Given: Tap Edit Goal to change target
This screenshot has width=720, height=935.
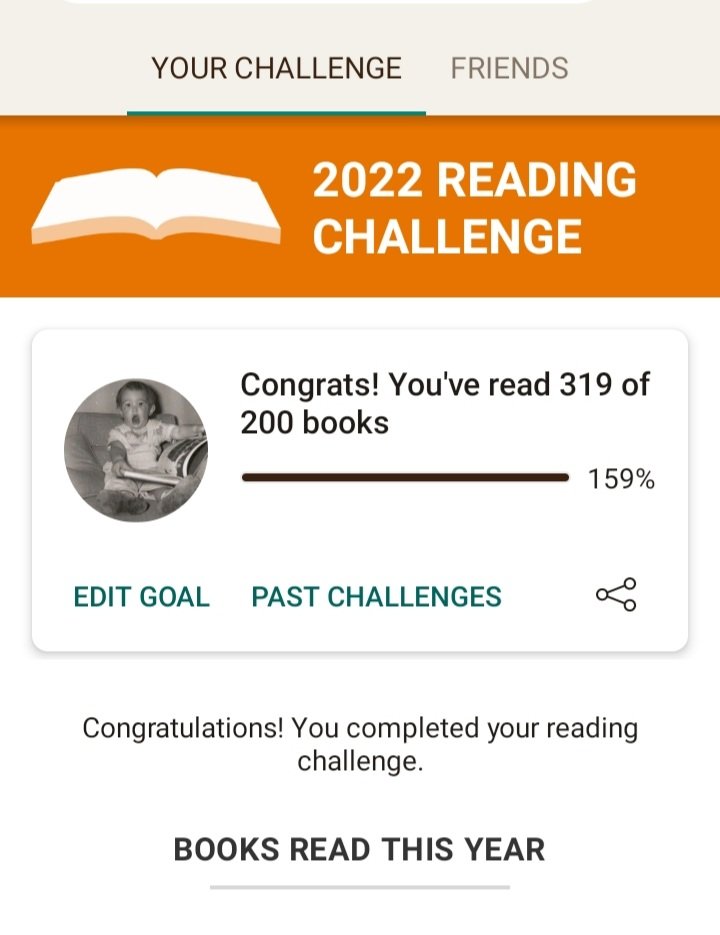Looking at the screenshot, I should (x=141, y=597).
